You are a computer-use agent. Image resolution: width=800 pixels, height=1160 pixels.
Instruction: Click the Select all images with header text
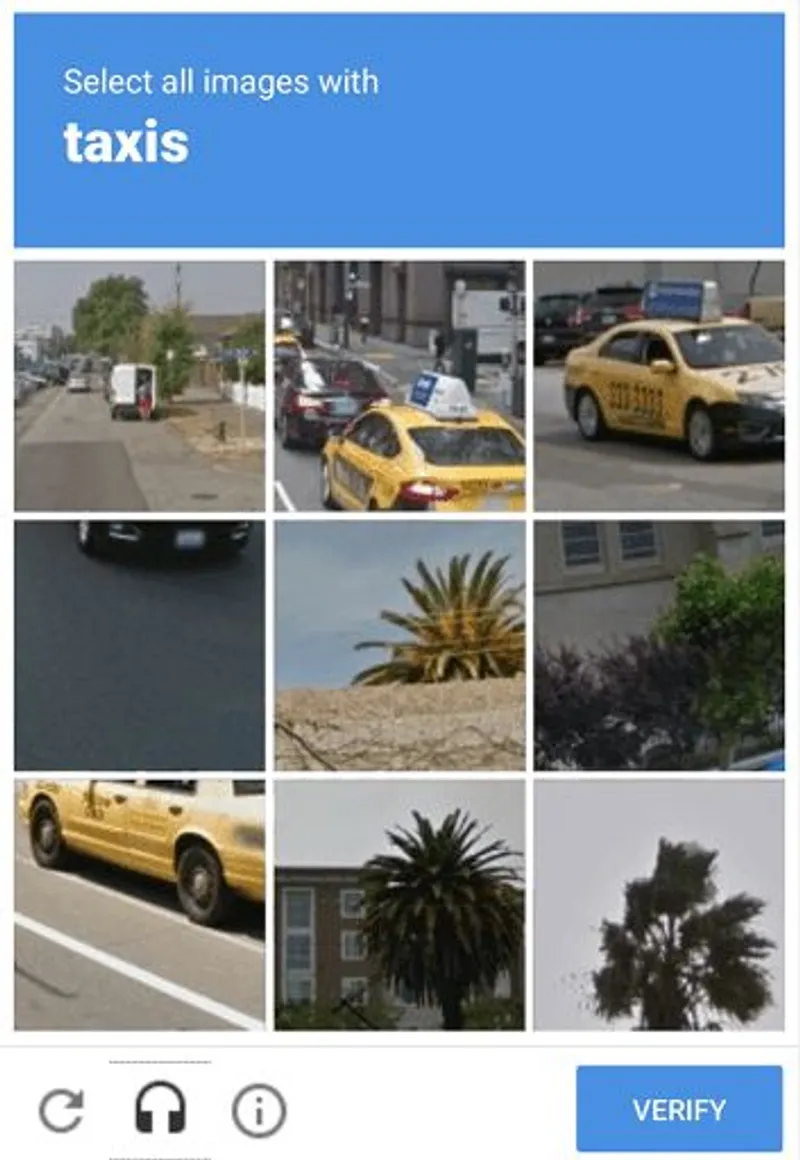click(x=222, y=84)
